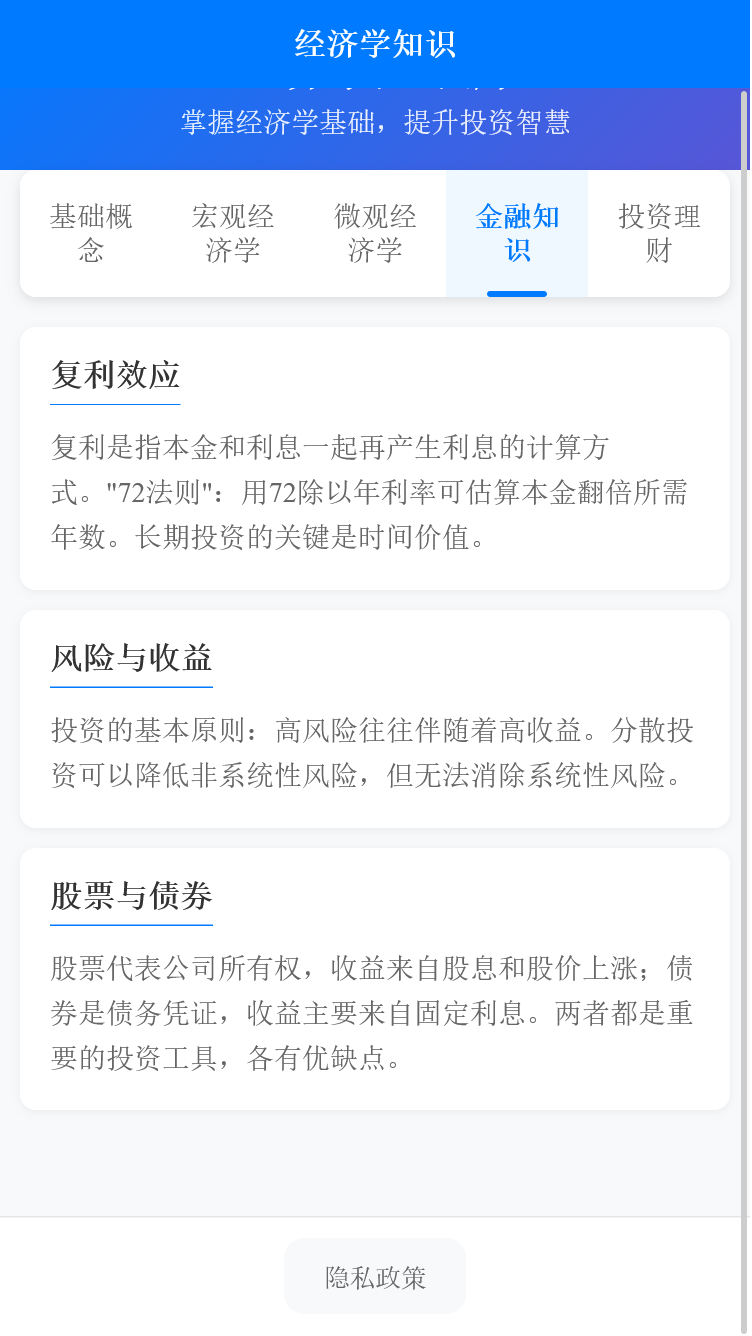Open the 隐私政策 privacy policy

point(374,1276)
